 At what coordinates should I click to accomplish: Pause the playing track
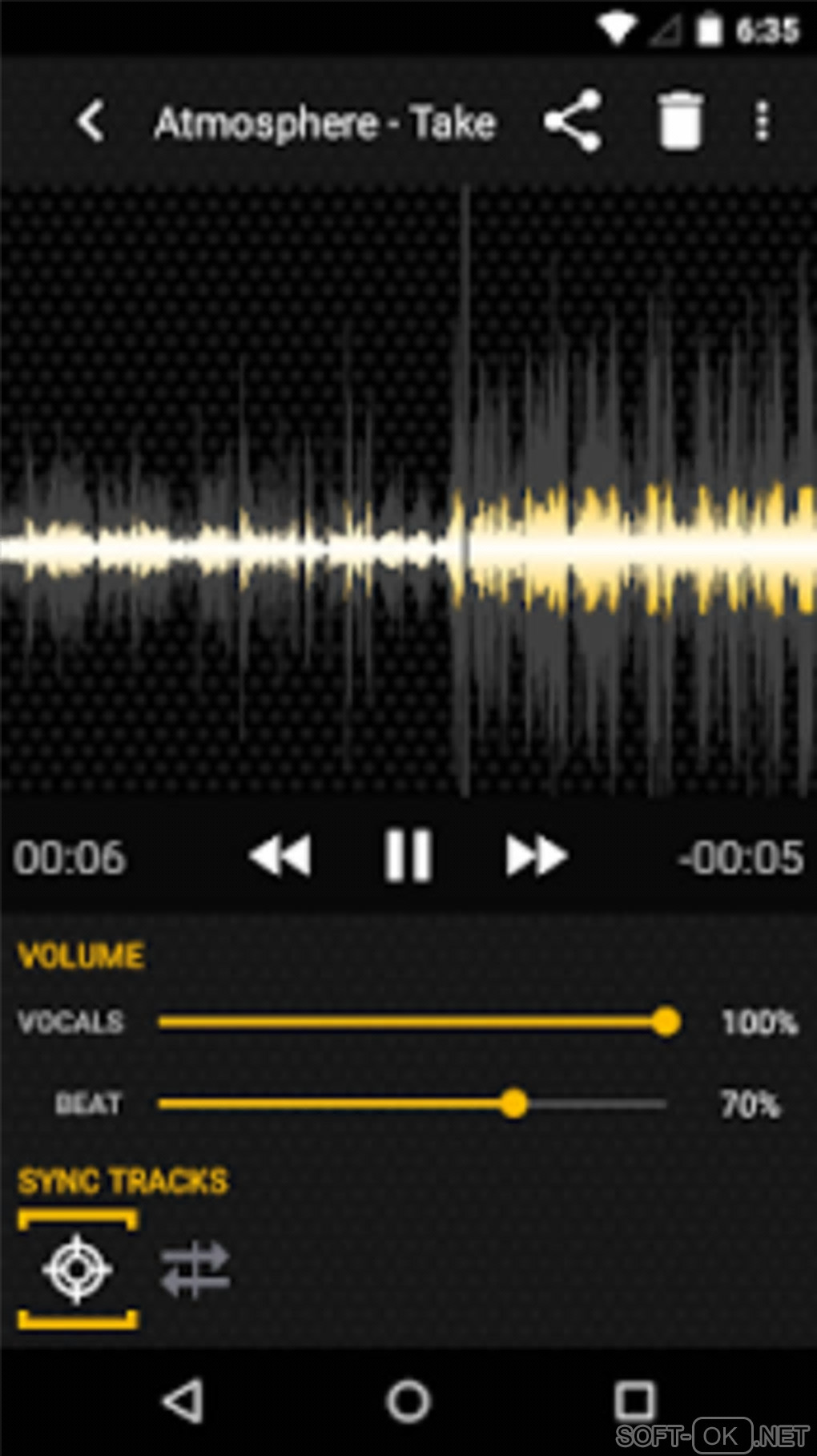click(x=408, y=856)
